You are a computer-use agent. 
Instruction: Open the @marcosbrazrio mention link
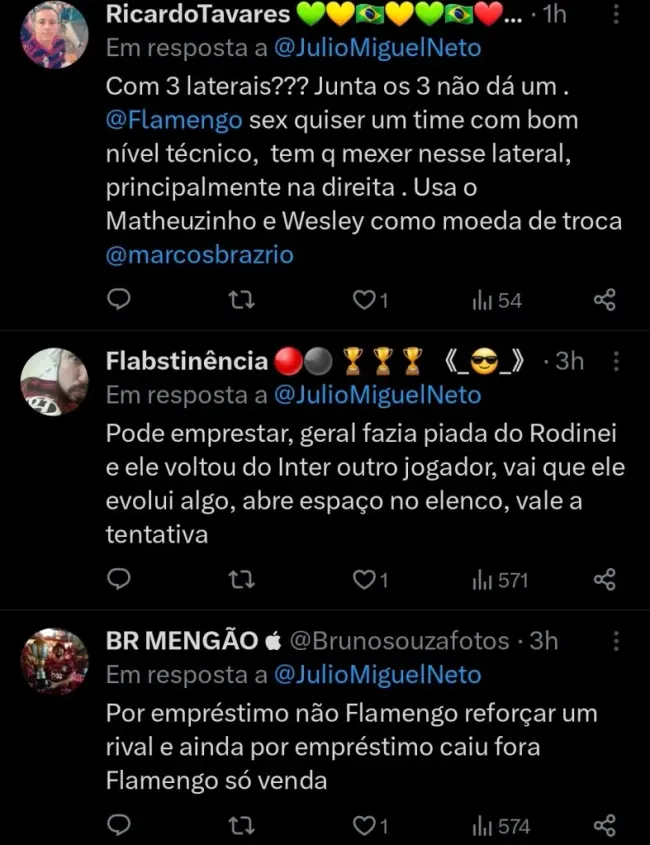point(200,255)
